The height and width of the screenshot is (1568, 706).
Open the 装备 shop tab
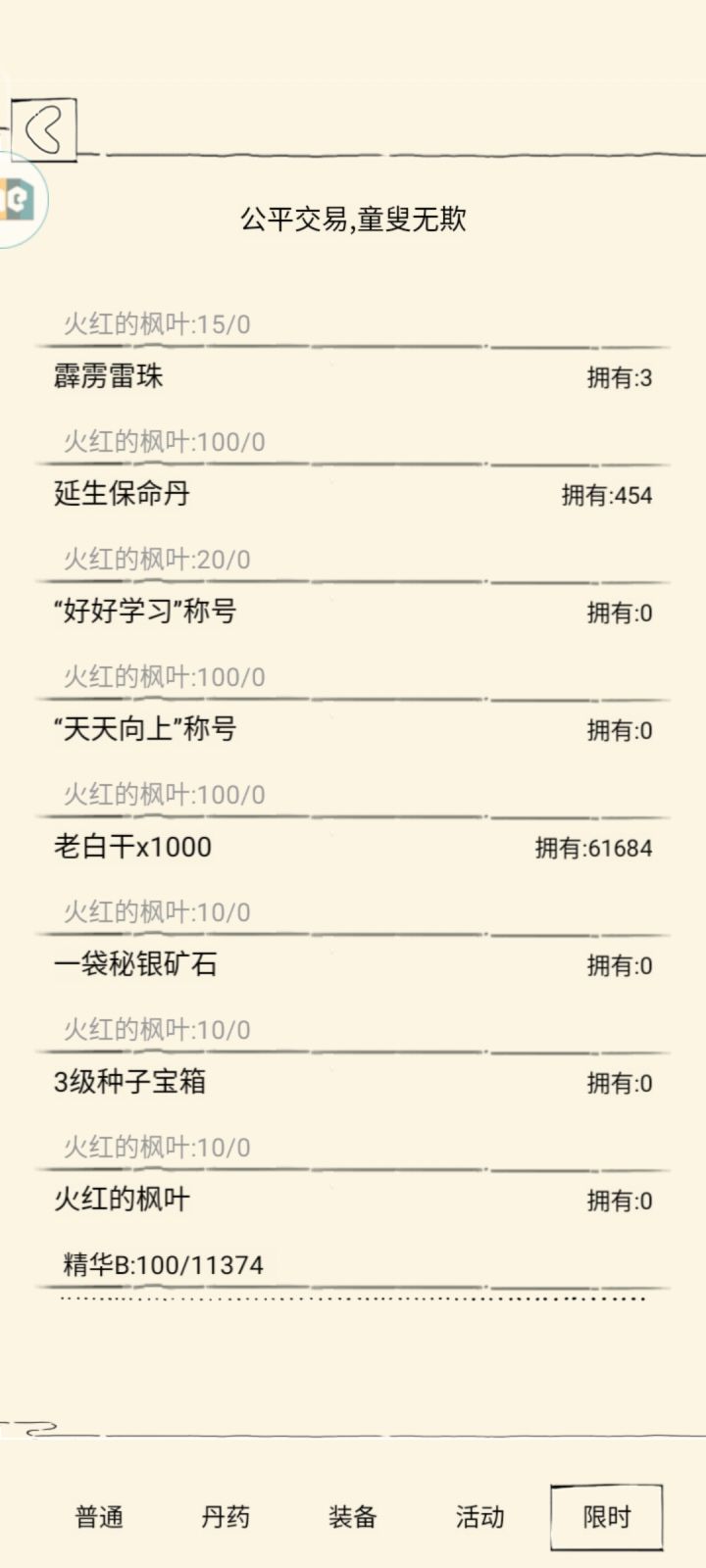353,1516
